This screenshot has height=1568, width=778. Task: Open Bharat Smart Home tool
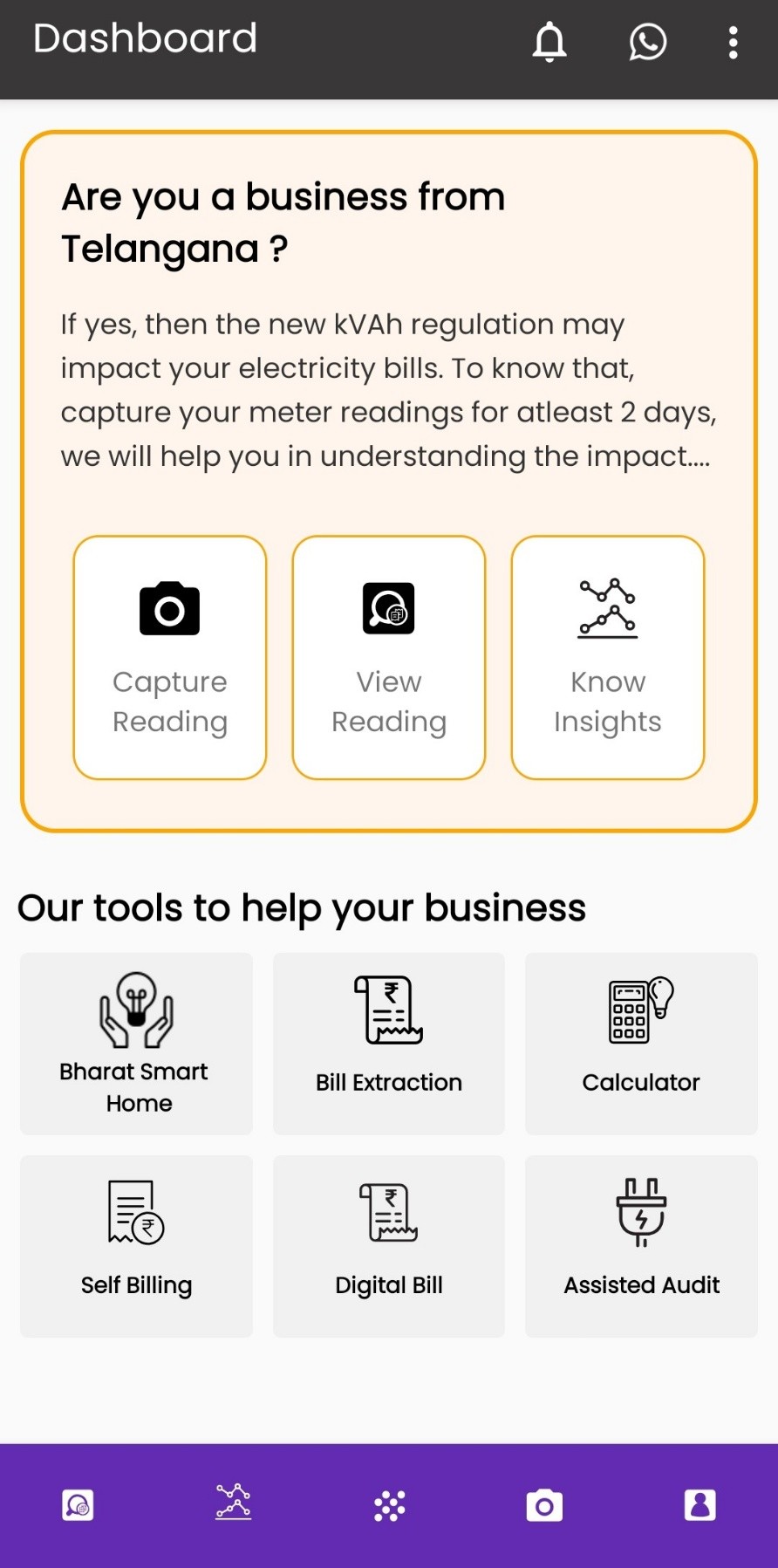coord(136,1044)
